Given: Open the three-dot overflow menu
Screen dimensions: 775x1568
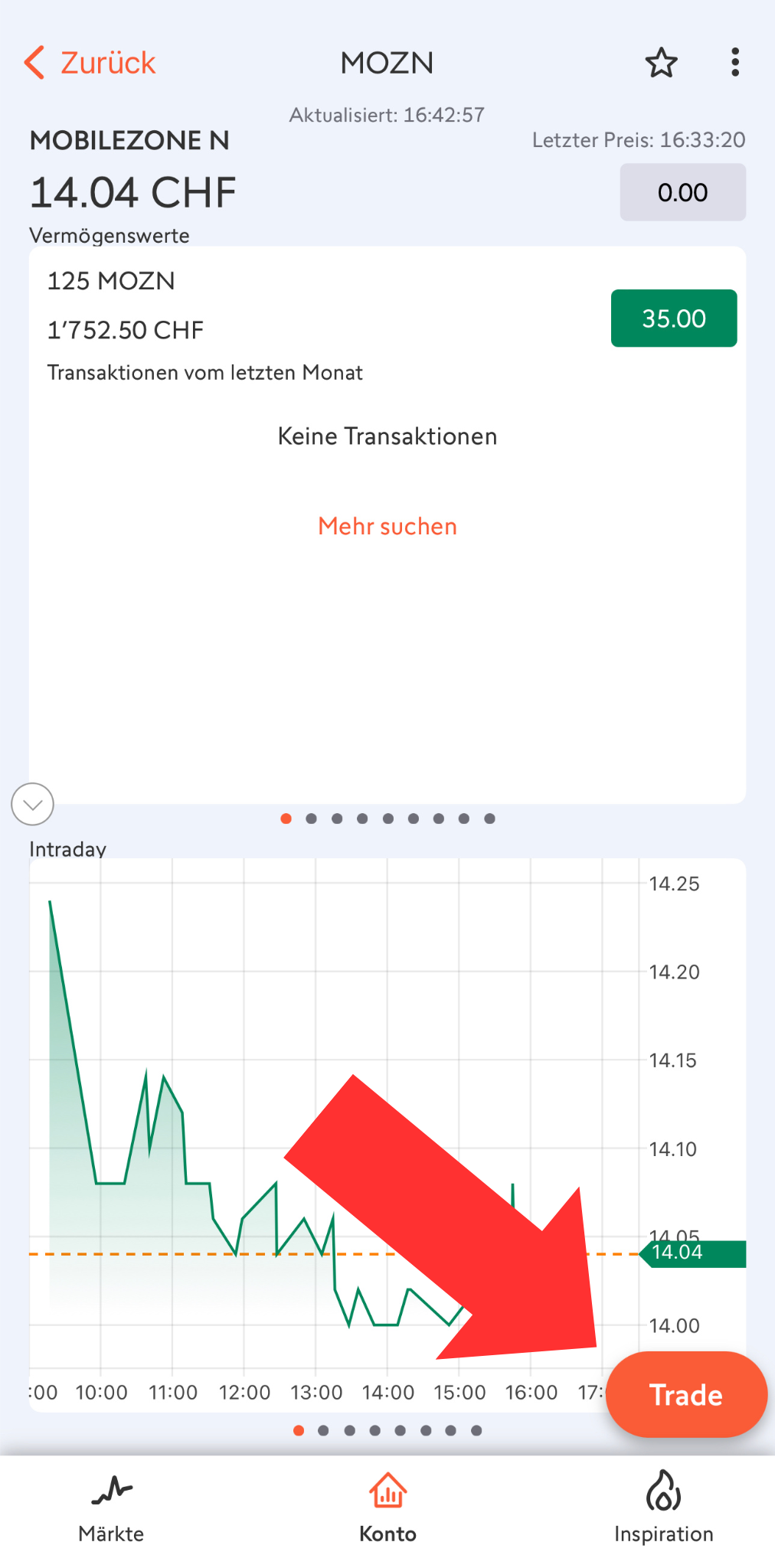Looking at the screenshot, I should (x=734, y=63).
